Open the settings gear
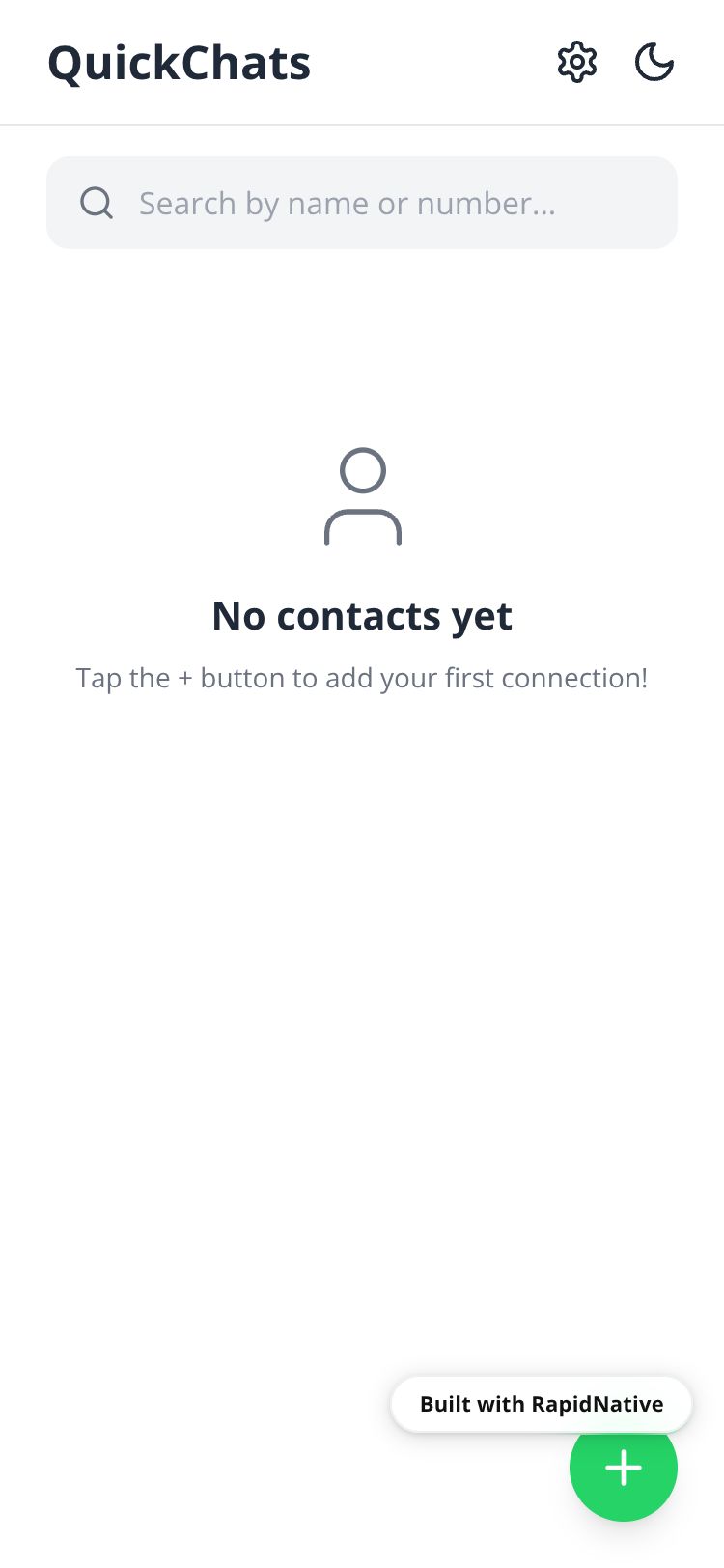 click(x=577, y=63)
